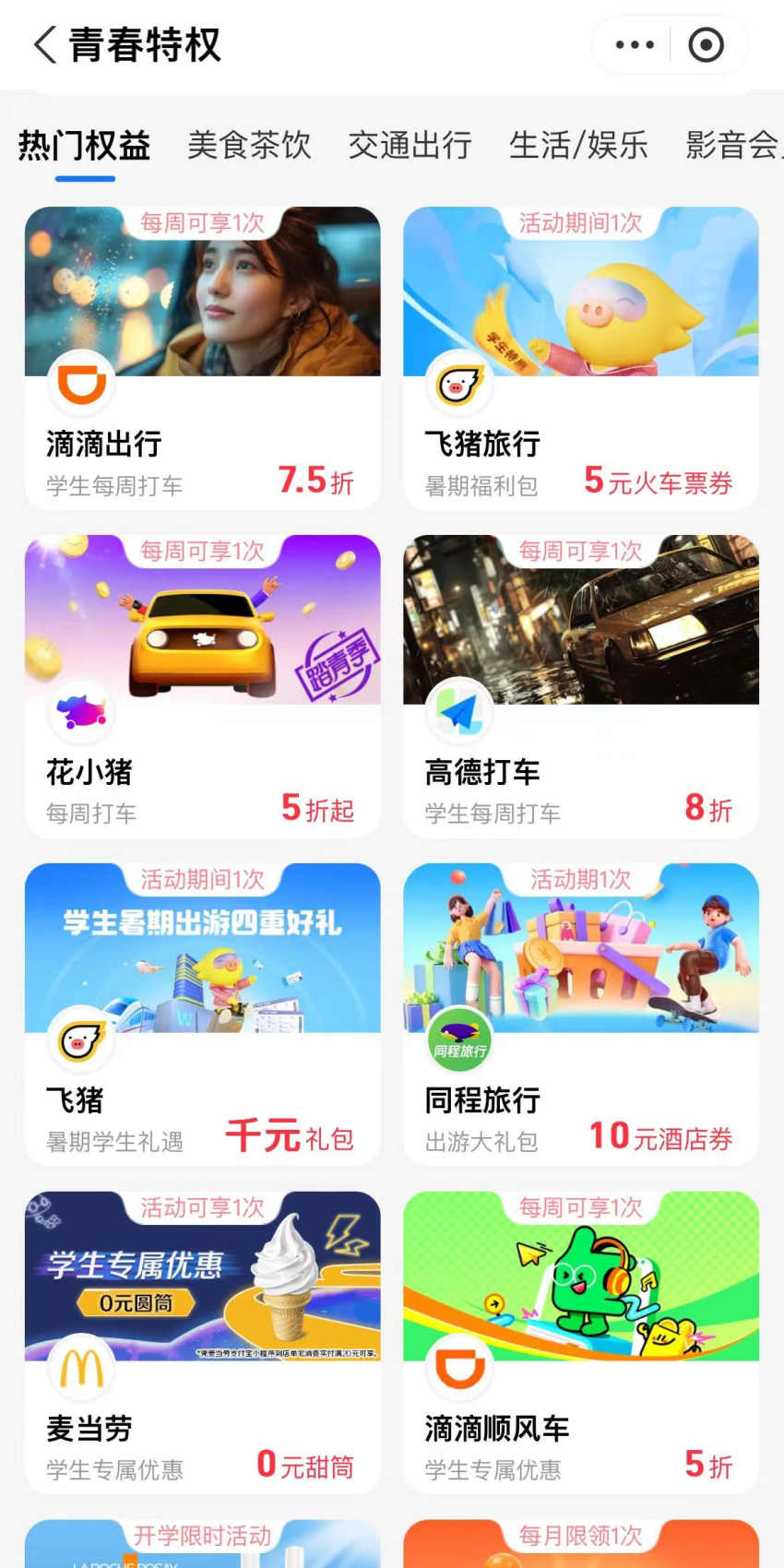Screen dimensions: 784x1568
Task: Open the three-dot more menu
Action: [x=635, y=44]
